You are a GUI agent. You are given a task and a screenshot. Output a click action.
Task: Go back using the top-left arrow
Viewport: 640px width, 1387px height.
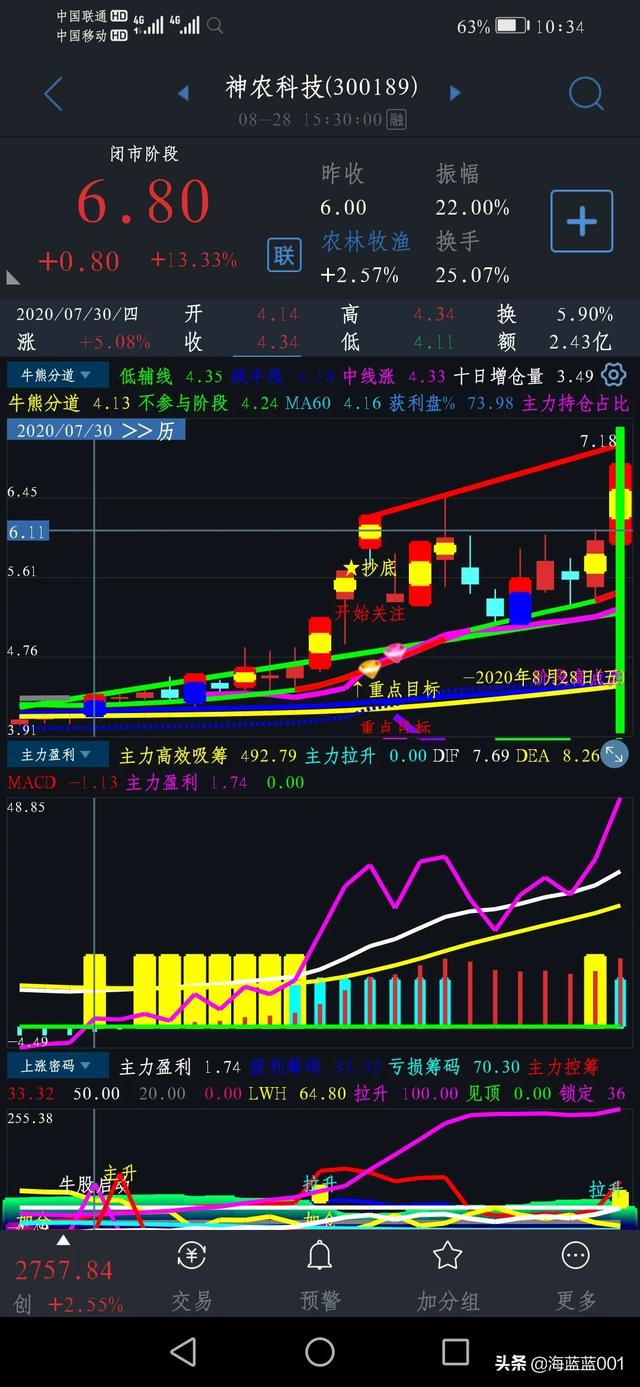click(x=54, y=94)
